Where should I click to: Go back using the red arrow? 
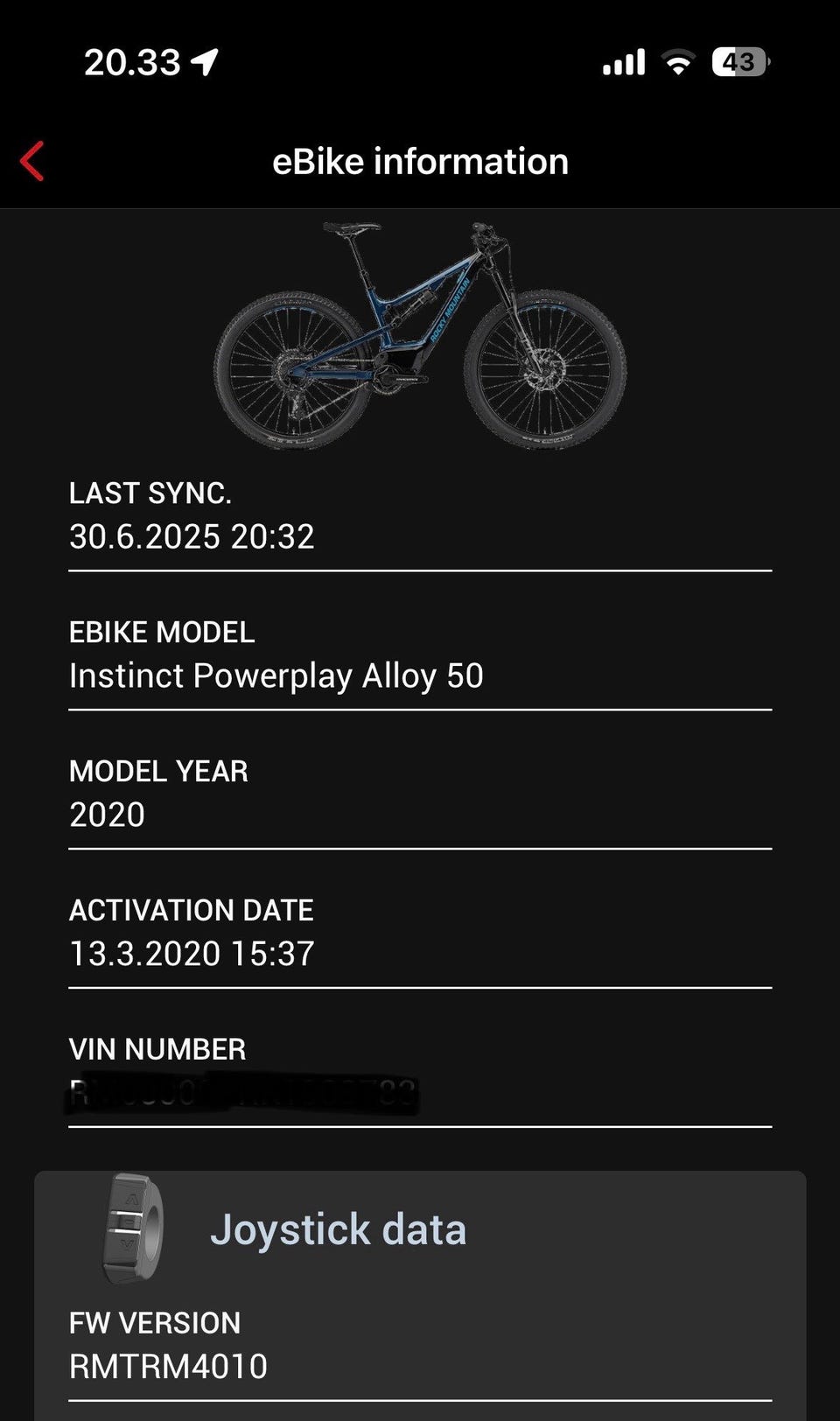coord(32,161)
